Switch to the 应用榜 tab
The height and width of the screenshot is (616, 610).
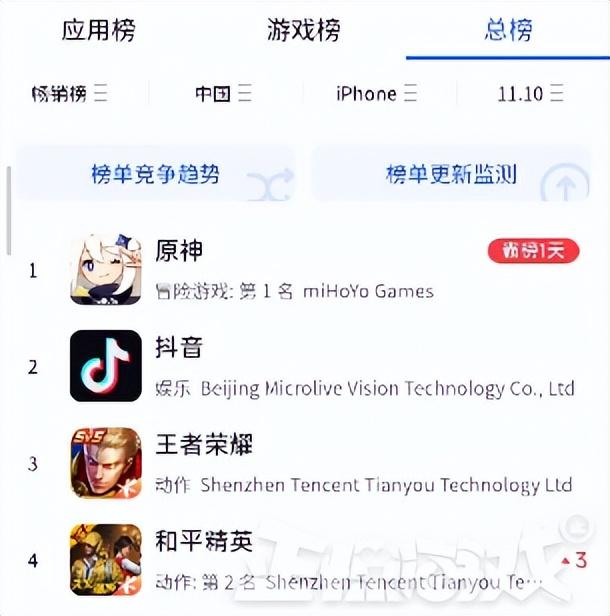pyautogui.click(x=98, y=30)
